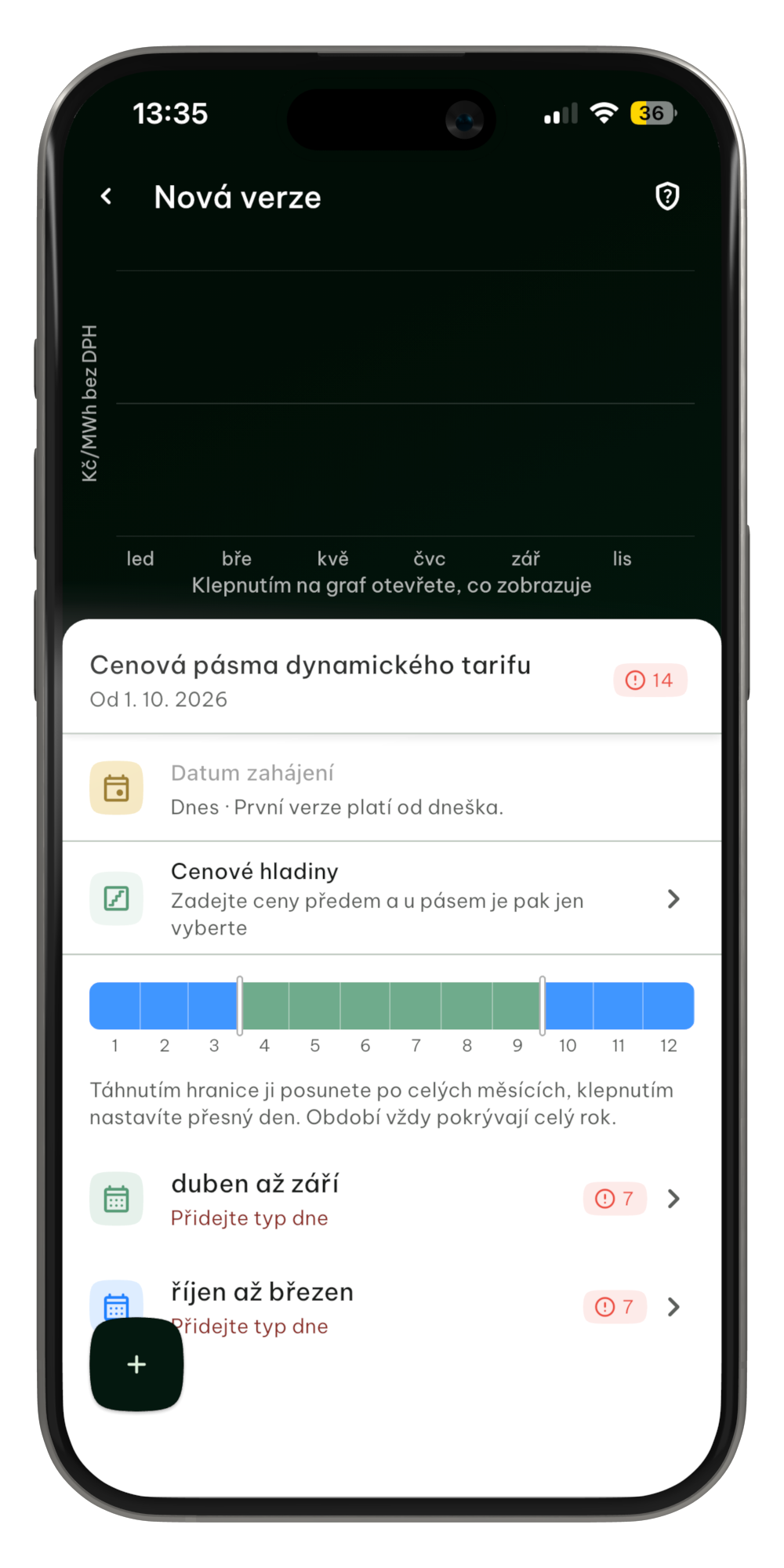
Task: Tap the boundary handle between months 9 and 10
Action: 543,1006
